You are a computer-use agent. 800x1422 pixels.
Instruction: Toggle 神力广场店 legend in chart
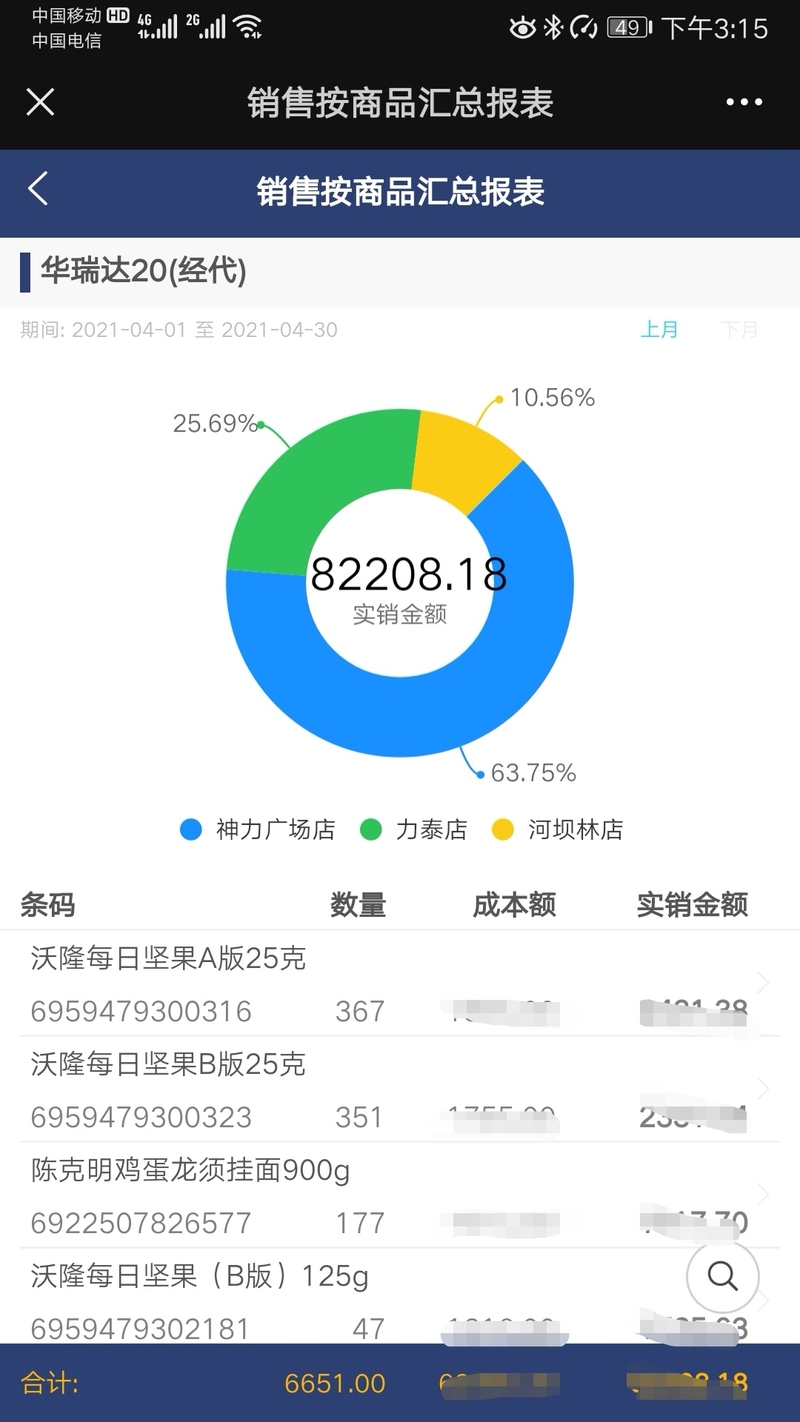pyautogui.click(x=258, y=830)
